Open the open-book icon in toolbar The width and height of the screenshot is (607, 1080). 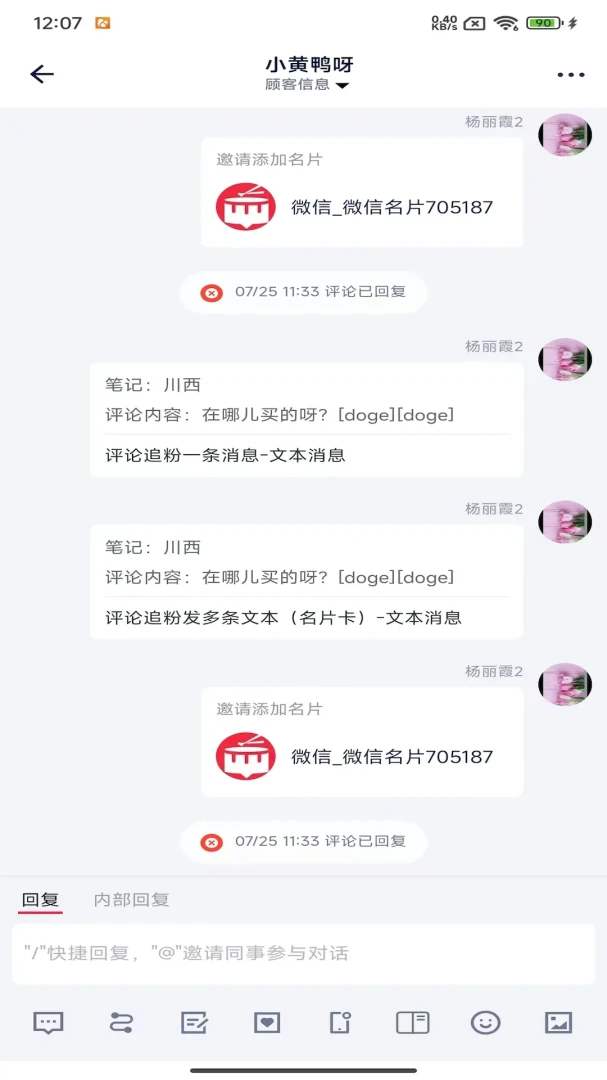413,1023
